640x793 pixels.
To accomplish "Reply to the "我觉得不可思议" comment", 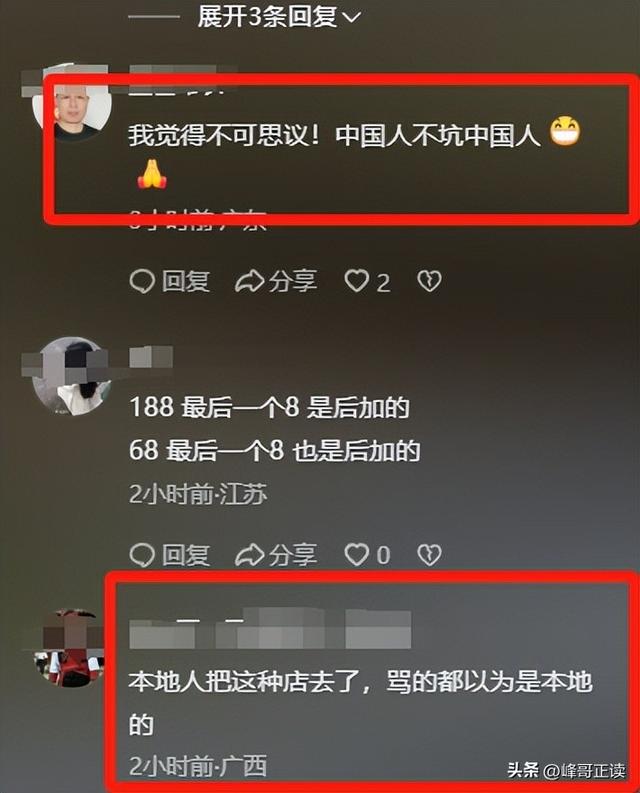I will 170,283.
